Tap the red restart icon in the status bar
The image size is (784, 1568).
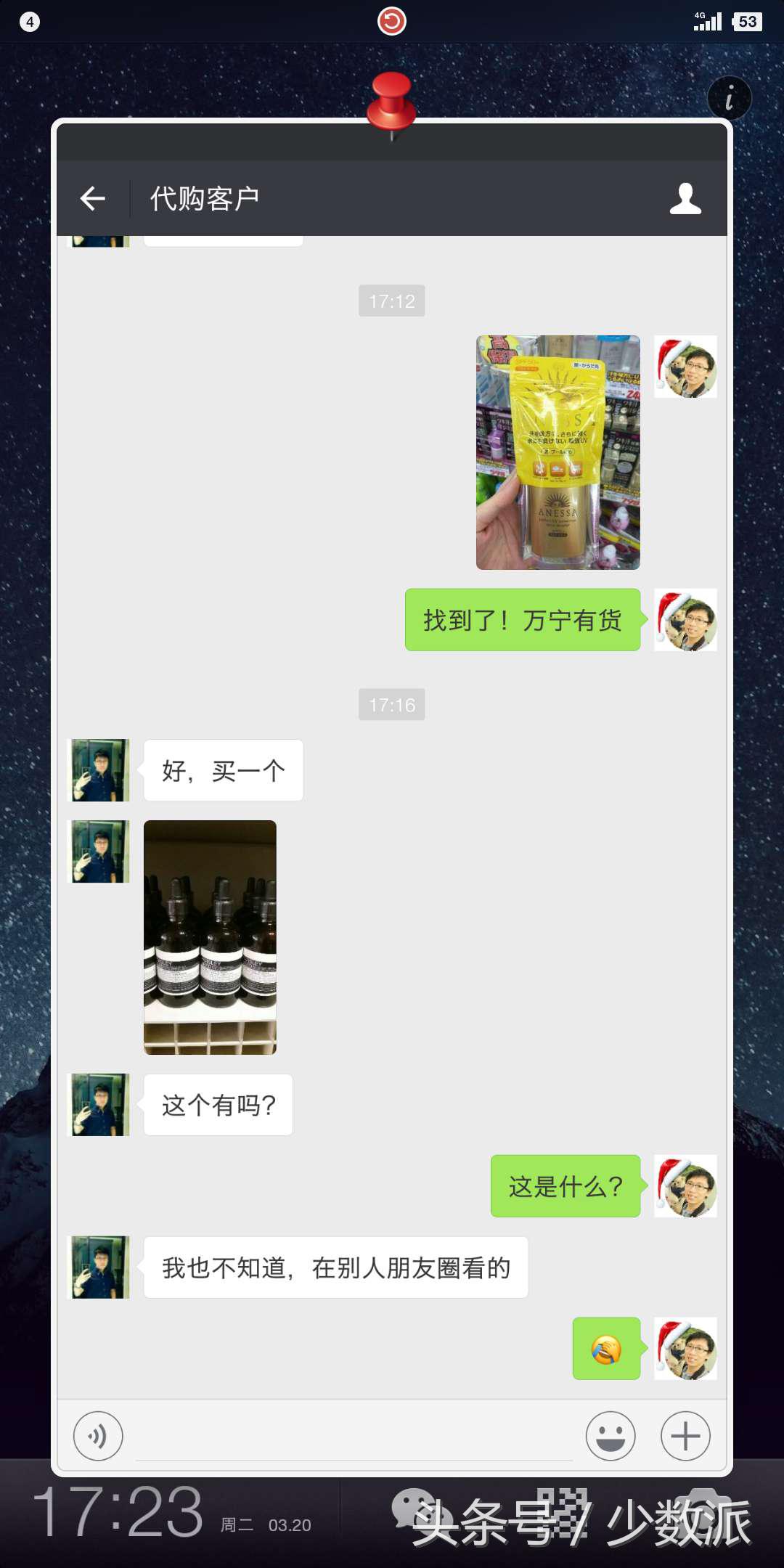coord(391,22)
